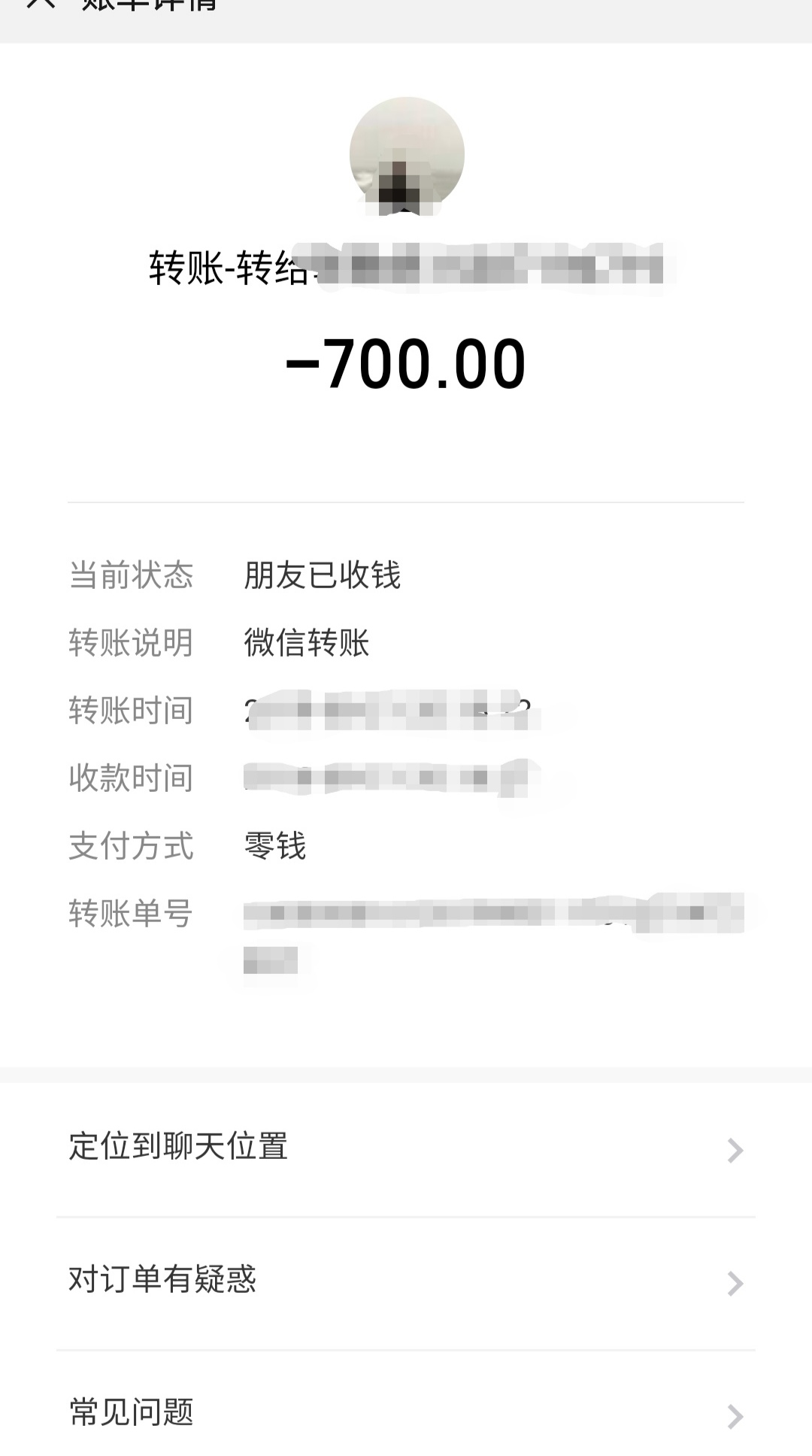Screen dimensions: 812x1456
Task: Select the 对订单有疑惑 row
Action: pyautogui.click(x=404, y=1281)
